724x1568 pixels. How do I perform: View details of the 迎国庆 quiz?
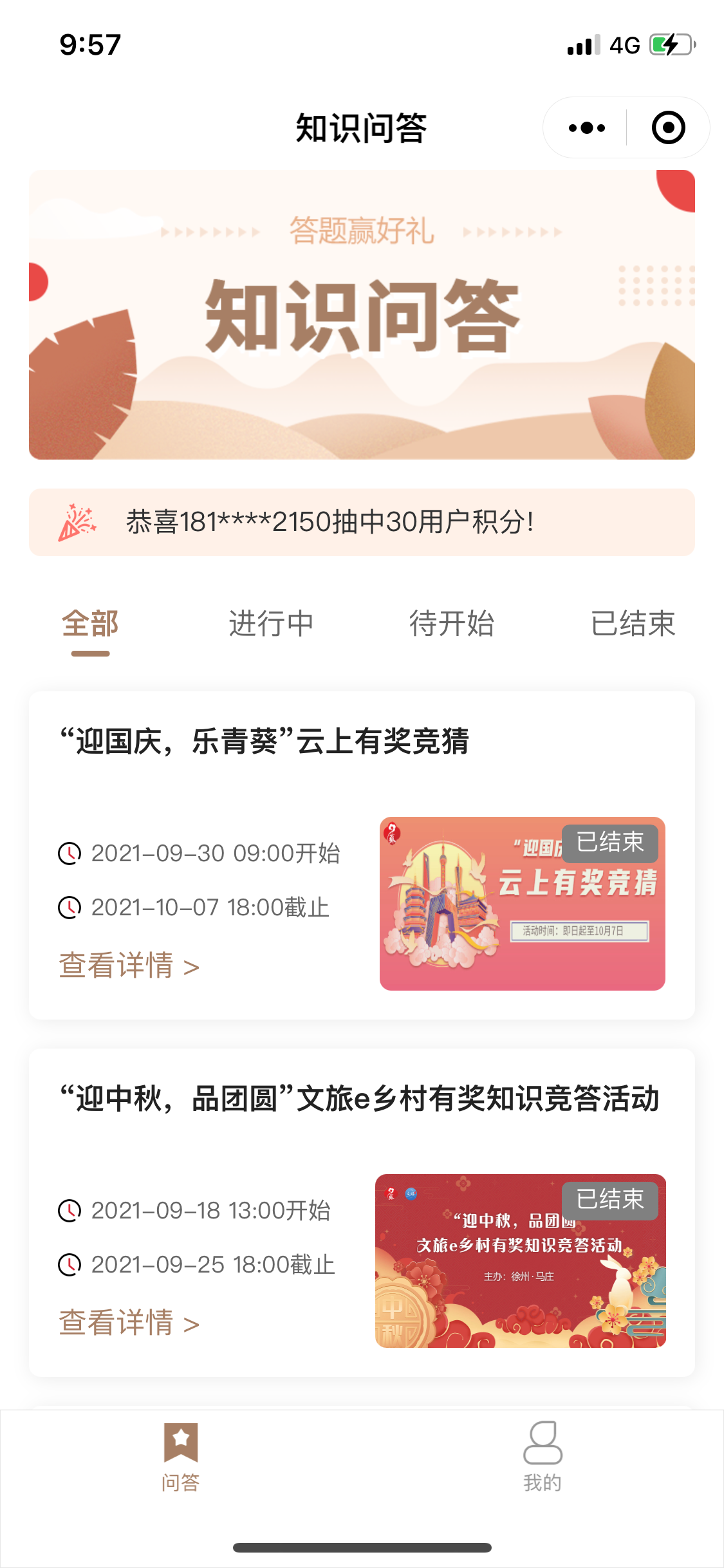click(x=129, y=966)
